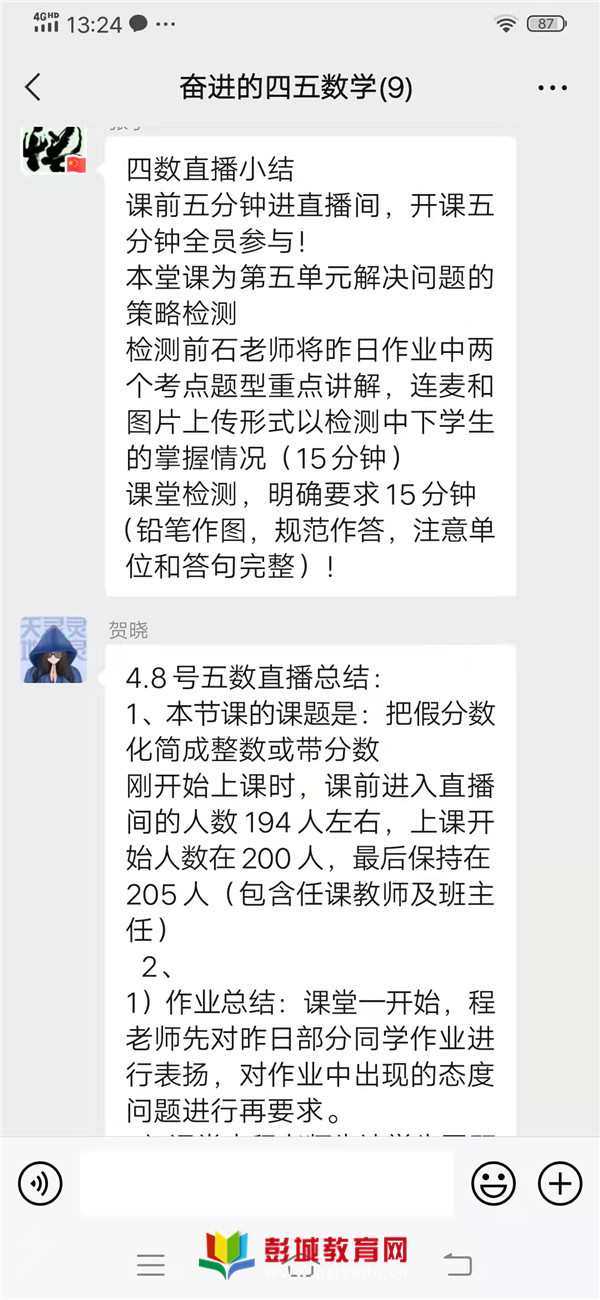Tap the message text field
600x1300 pixels.
pos(266,1184)
